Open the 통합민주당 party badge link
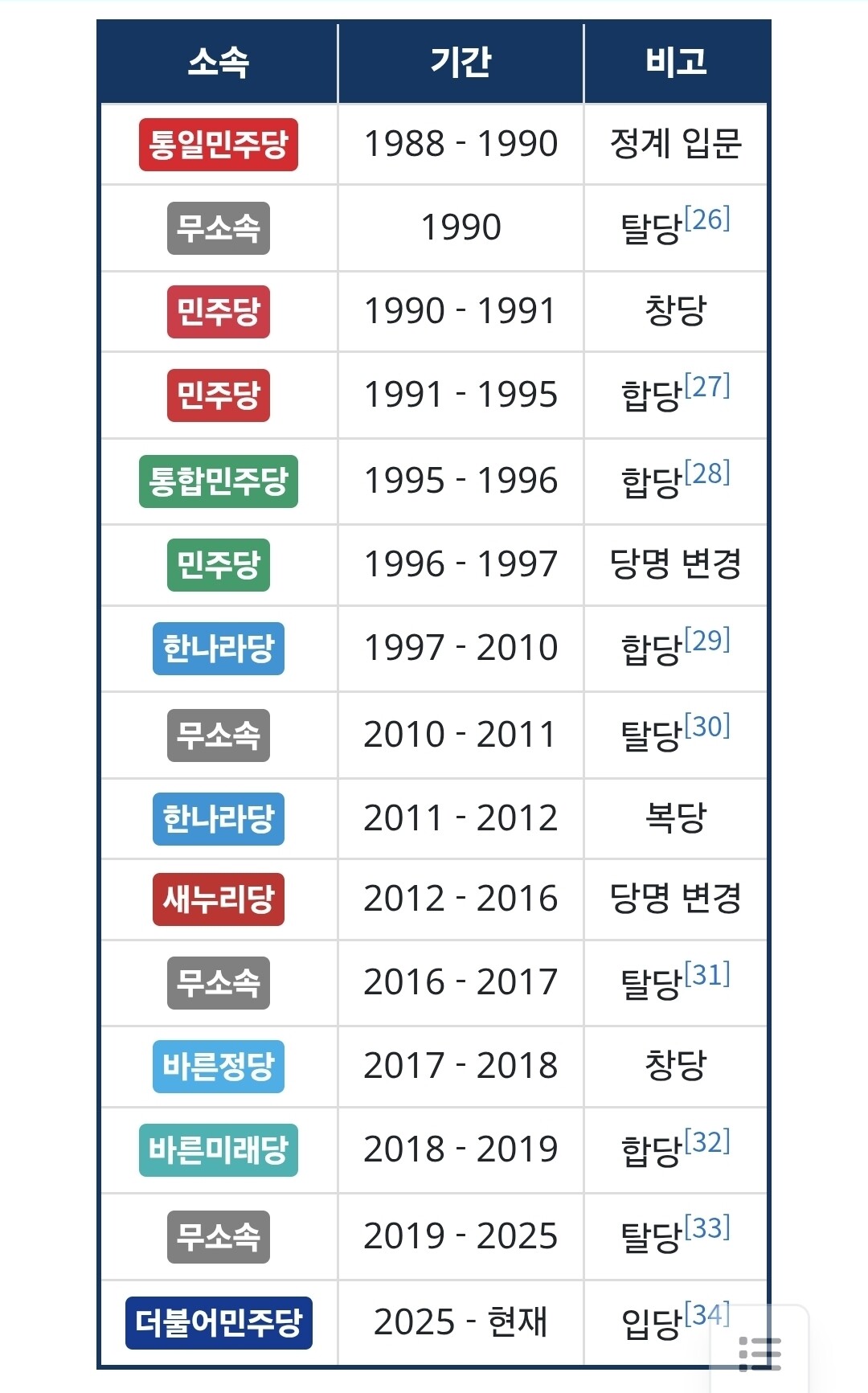 (x=219, y=481)
